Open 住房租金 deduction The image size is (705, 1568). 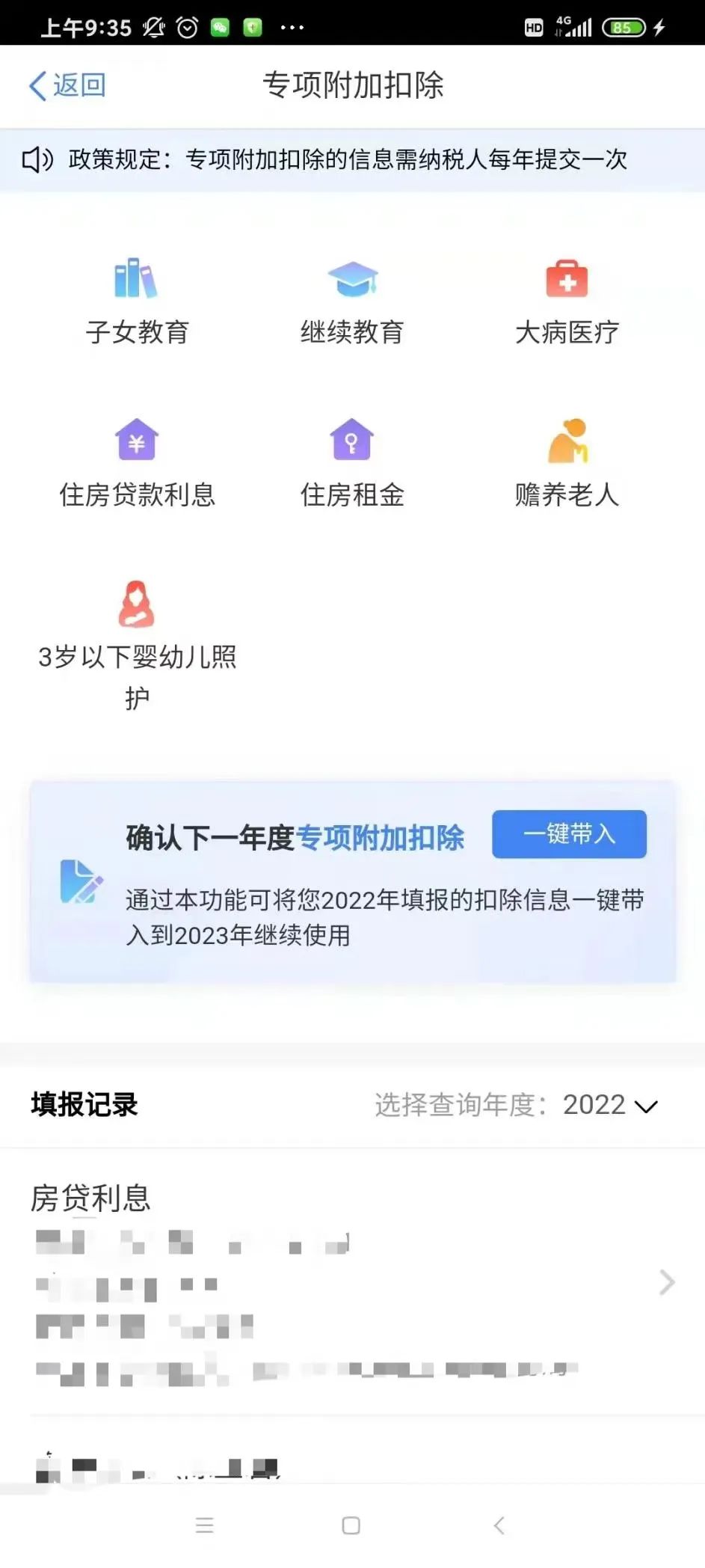coord(352,463)
